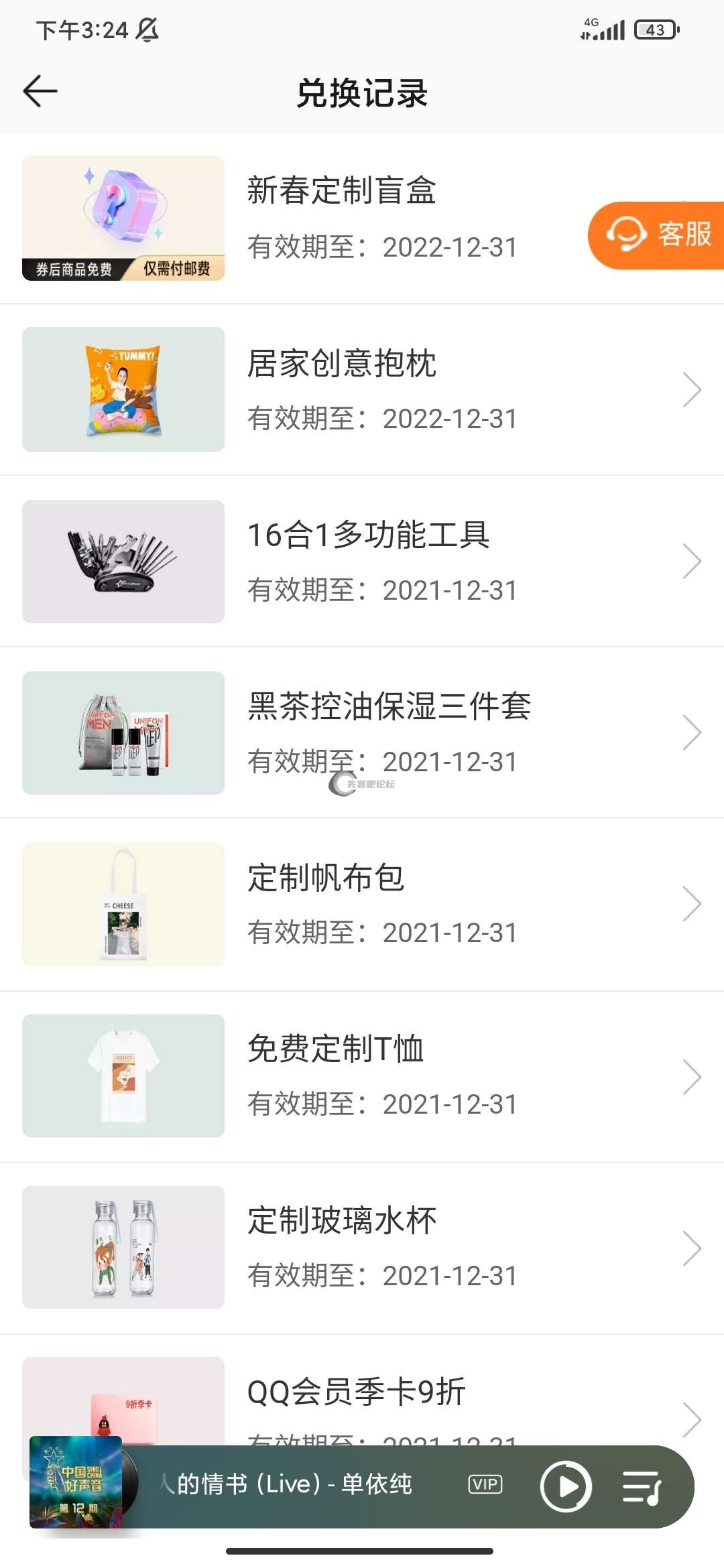Contact 客服 customer service
Viewport: 724px width, 1568px height.
[657, 235]
